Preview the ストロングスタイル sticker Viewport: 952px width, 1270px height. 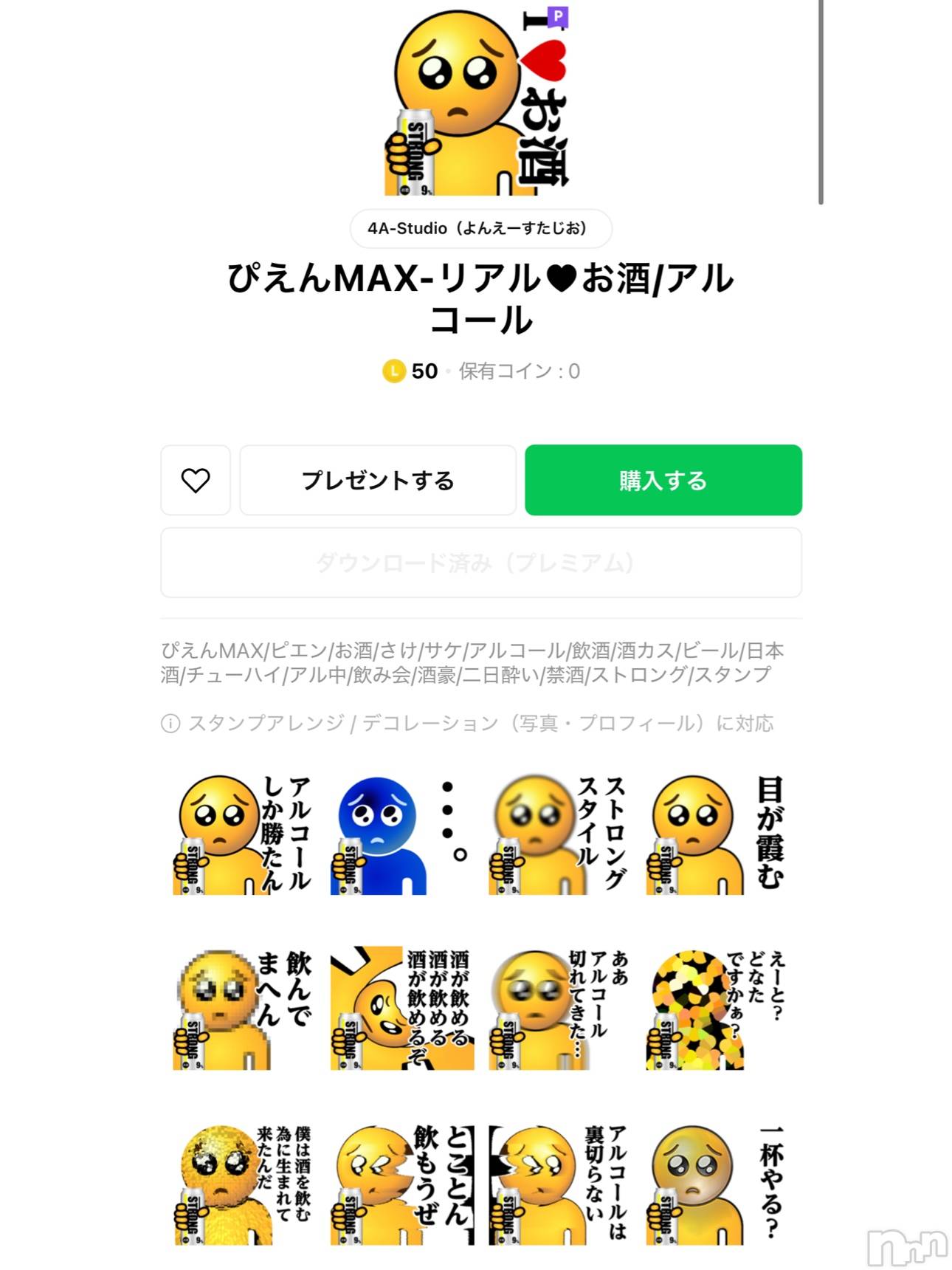pyautogui.click(x=559, y=834)
